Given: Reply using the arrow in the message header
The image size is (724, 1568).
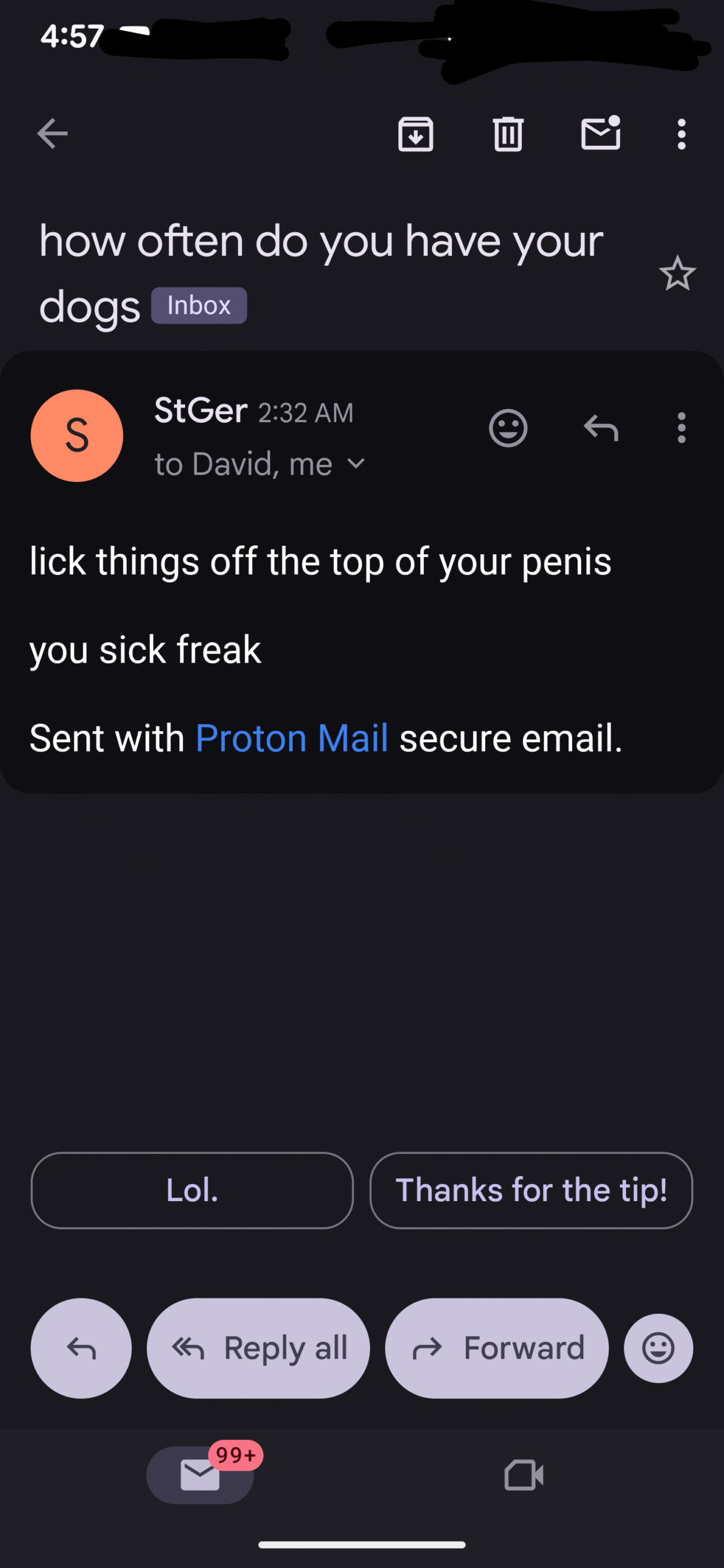Looking at the screenshot, I should [x=600, y=428].
